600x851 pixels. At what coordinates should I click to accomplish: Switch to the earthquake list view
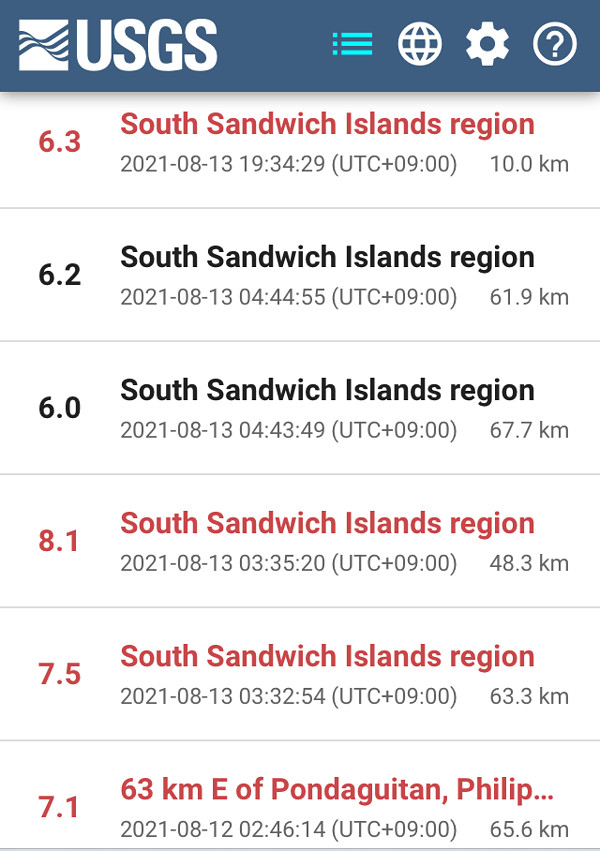[352, 44]
